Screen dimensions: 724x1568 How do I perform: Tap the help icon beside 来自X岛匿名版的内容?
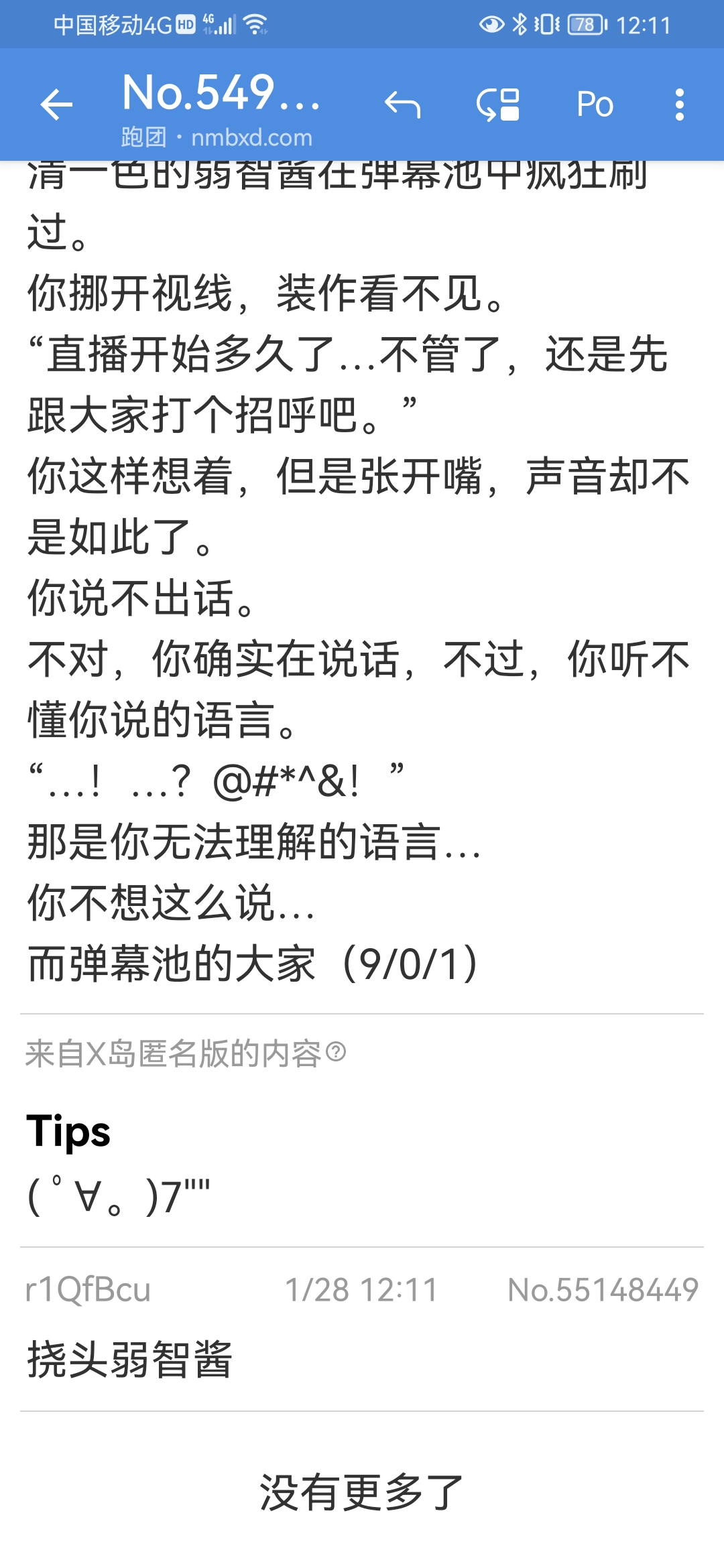click(336, 1052)
